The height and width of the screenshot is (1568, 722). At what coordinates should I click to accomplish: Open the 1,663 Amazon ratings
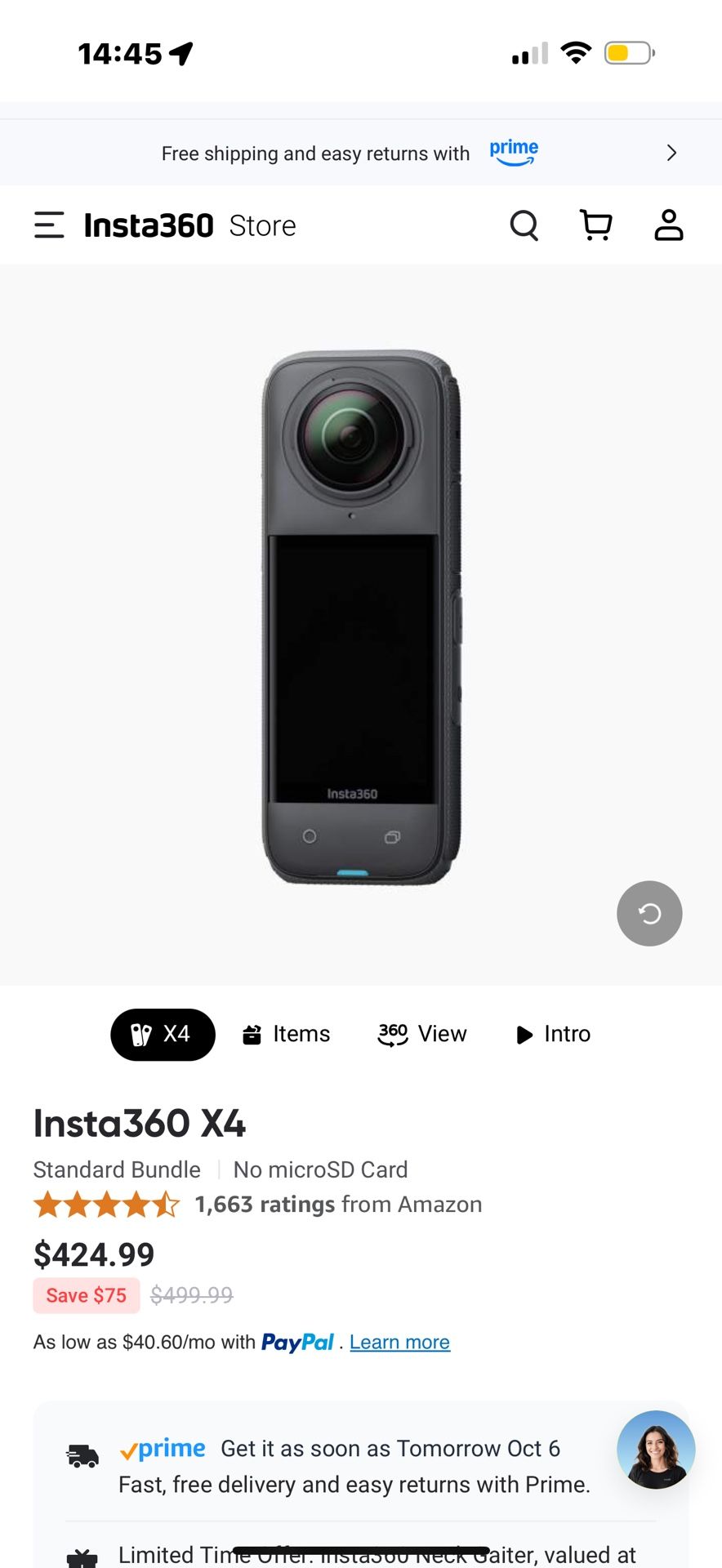[x=338, y=1205]
